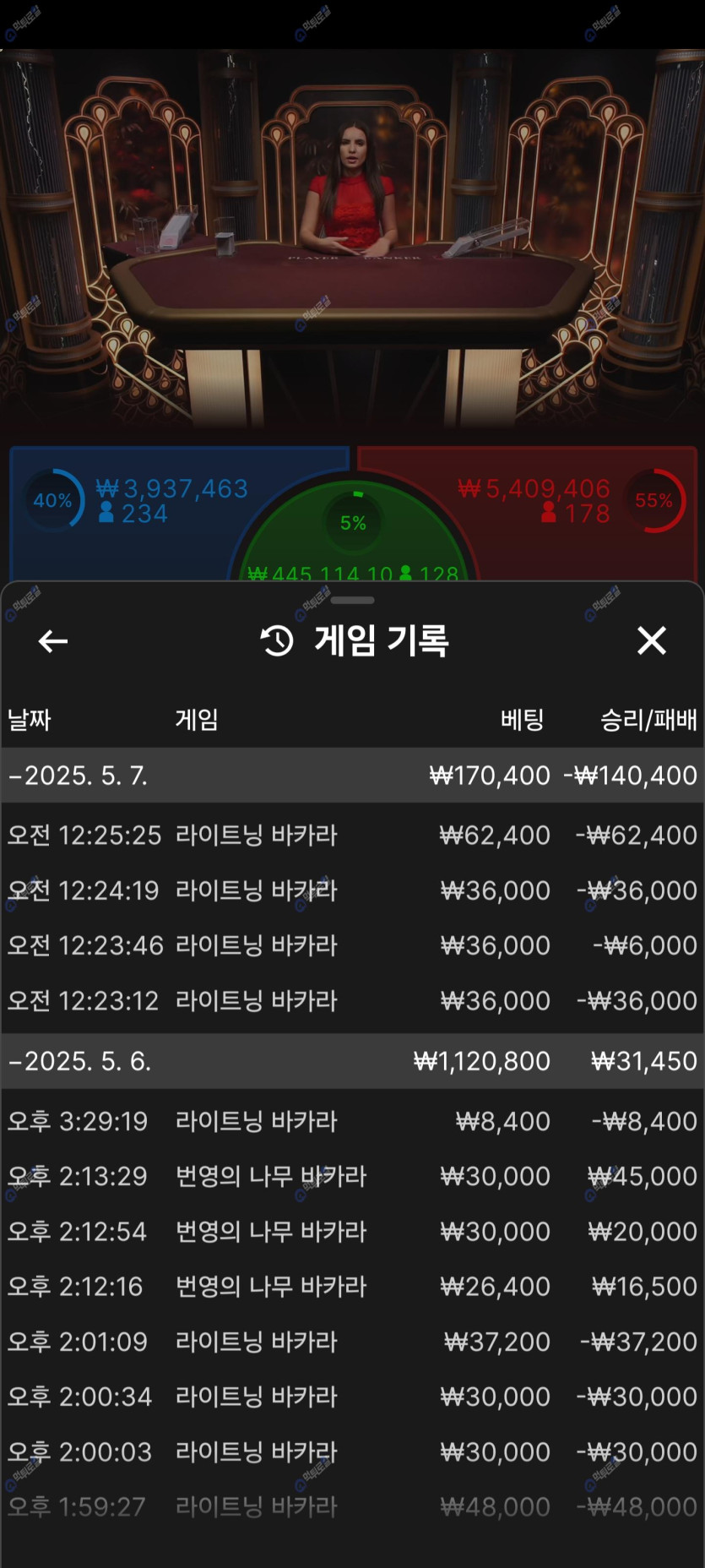Open the 오전 12:23:12 round details
705x1568 pixels.
click(x=352, y=1001)
